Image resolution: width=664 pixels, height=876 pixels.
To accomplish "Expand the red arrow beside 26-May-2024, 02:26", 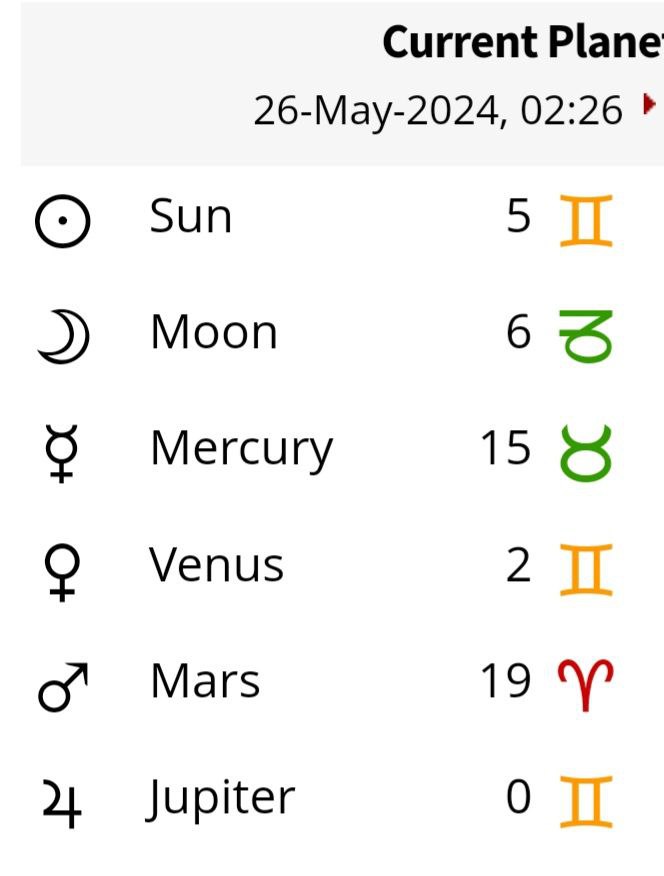I will point(649,104).
